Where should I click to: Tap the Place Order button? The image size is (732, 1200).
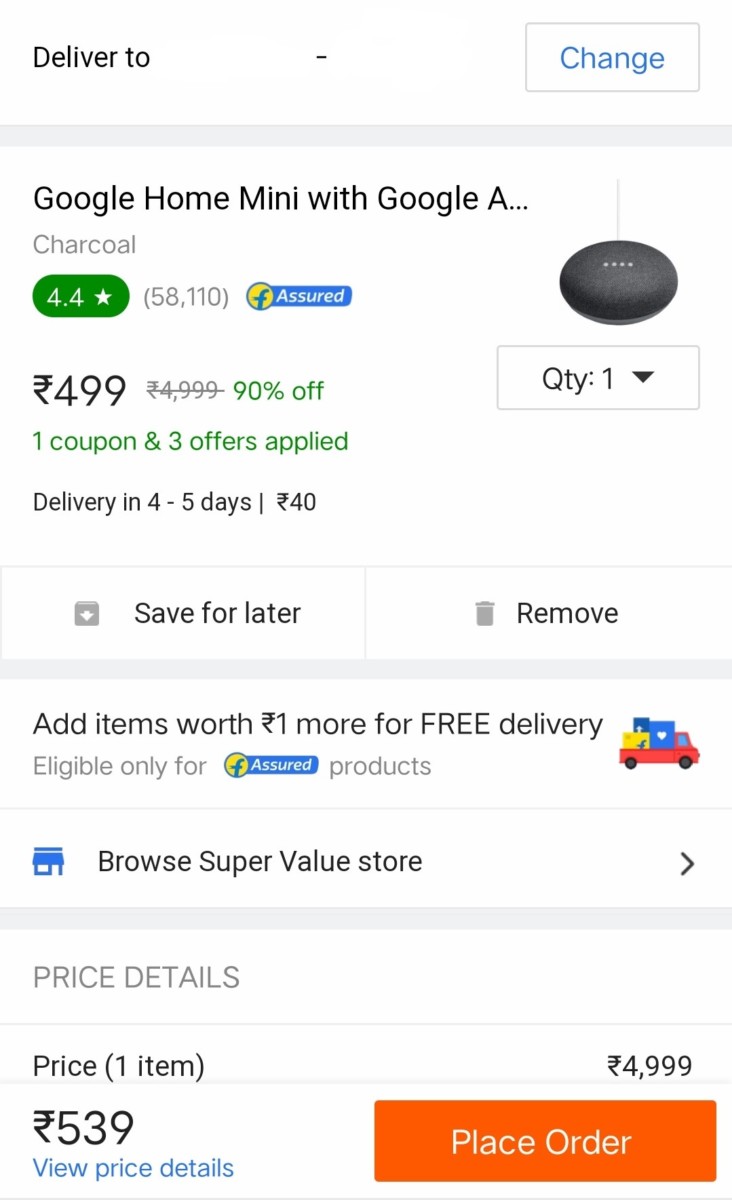tap(545, 1141)
